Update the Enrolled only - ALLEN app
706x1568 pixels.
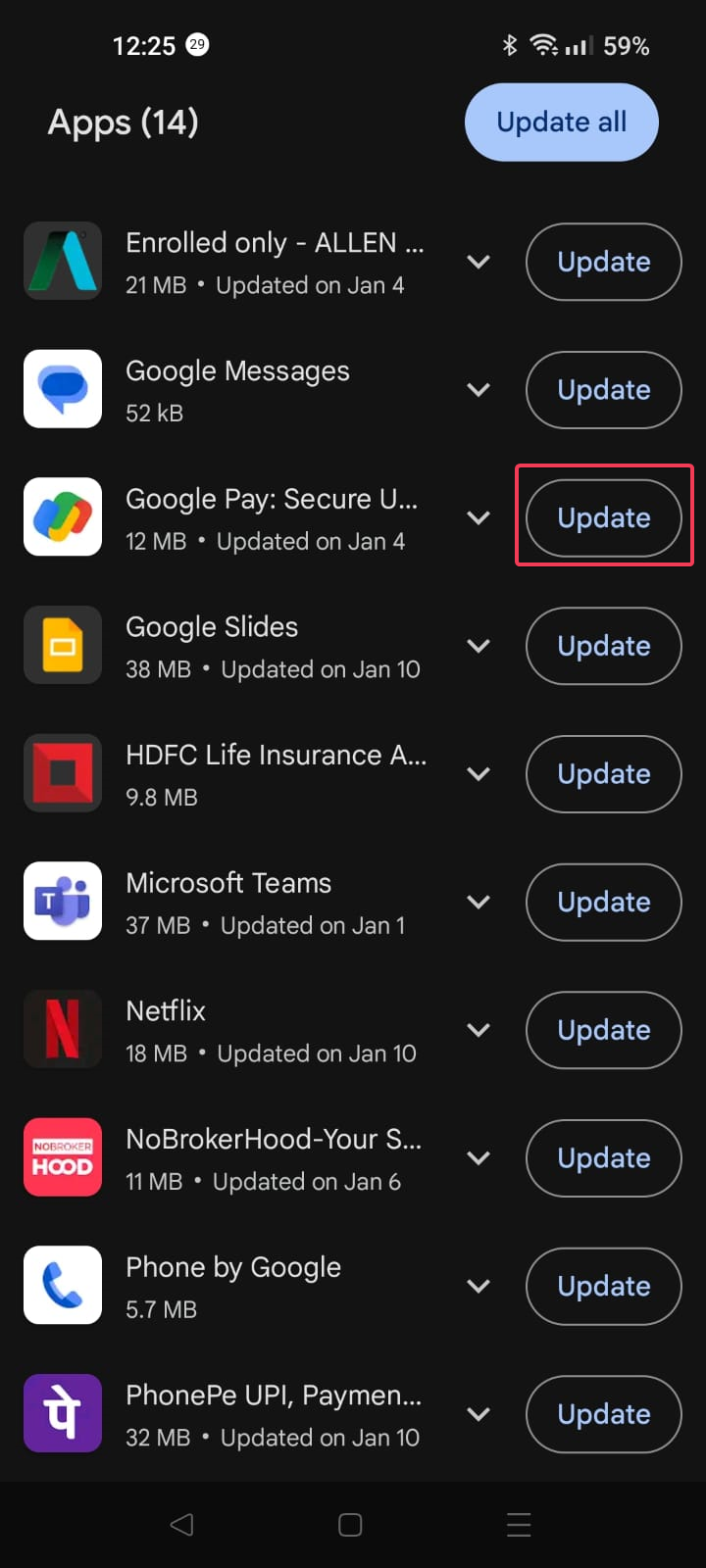603,262
